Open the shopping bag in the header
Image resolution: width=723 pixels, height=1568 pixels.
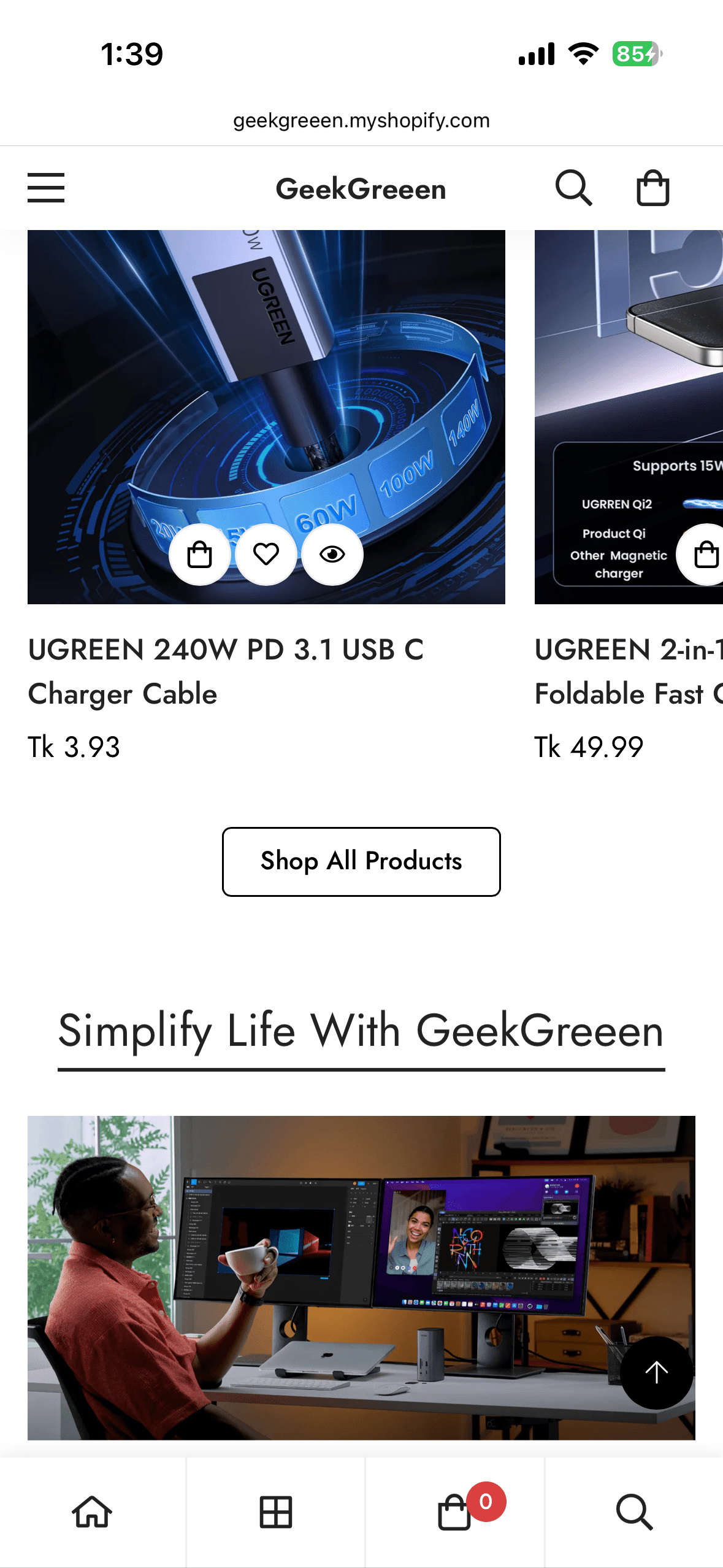pyautogui.click(x=652, y=188)
